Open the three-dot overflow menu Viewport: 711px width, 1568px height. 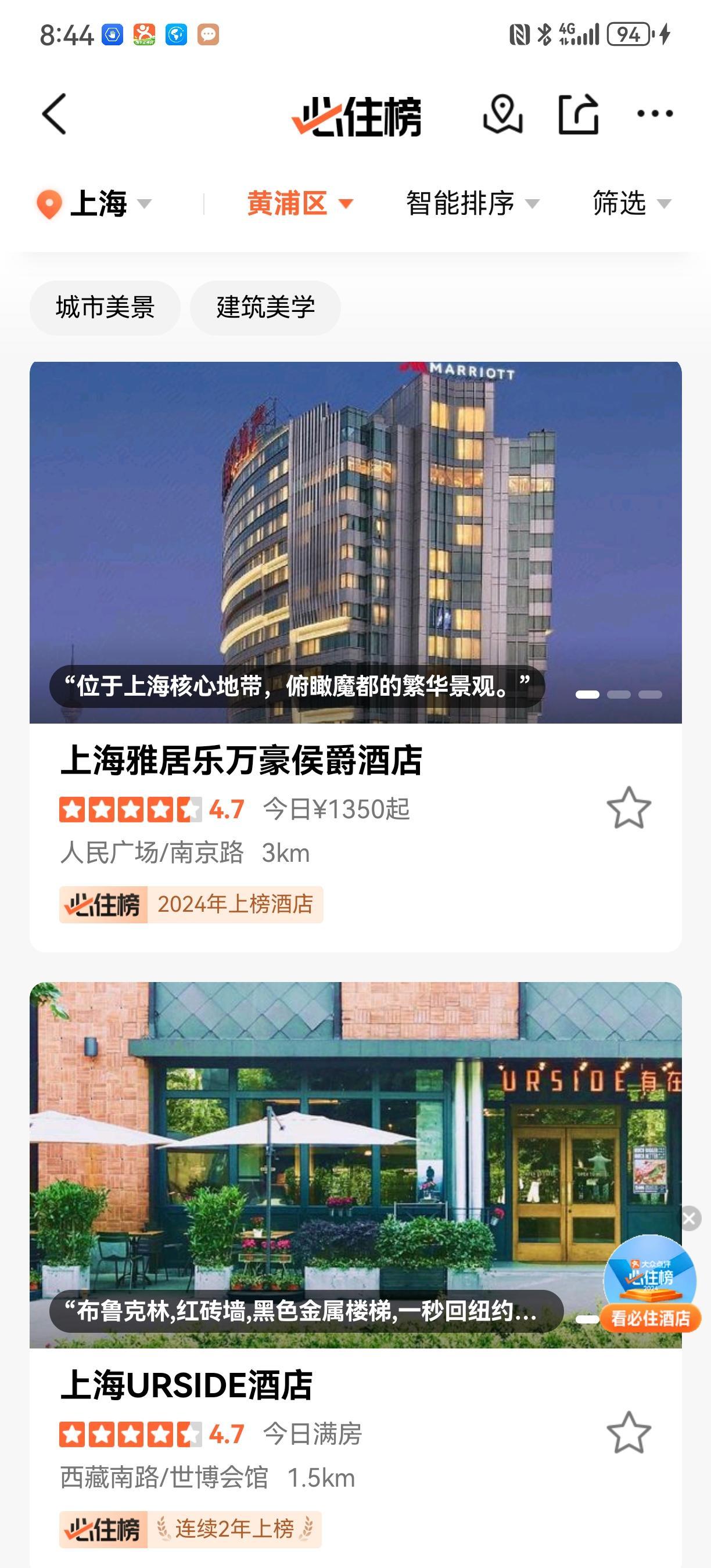click(655, 114)
